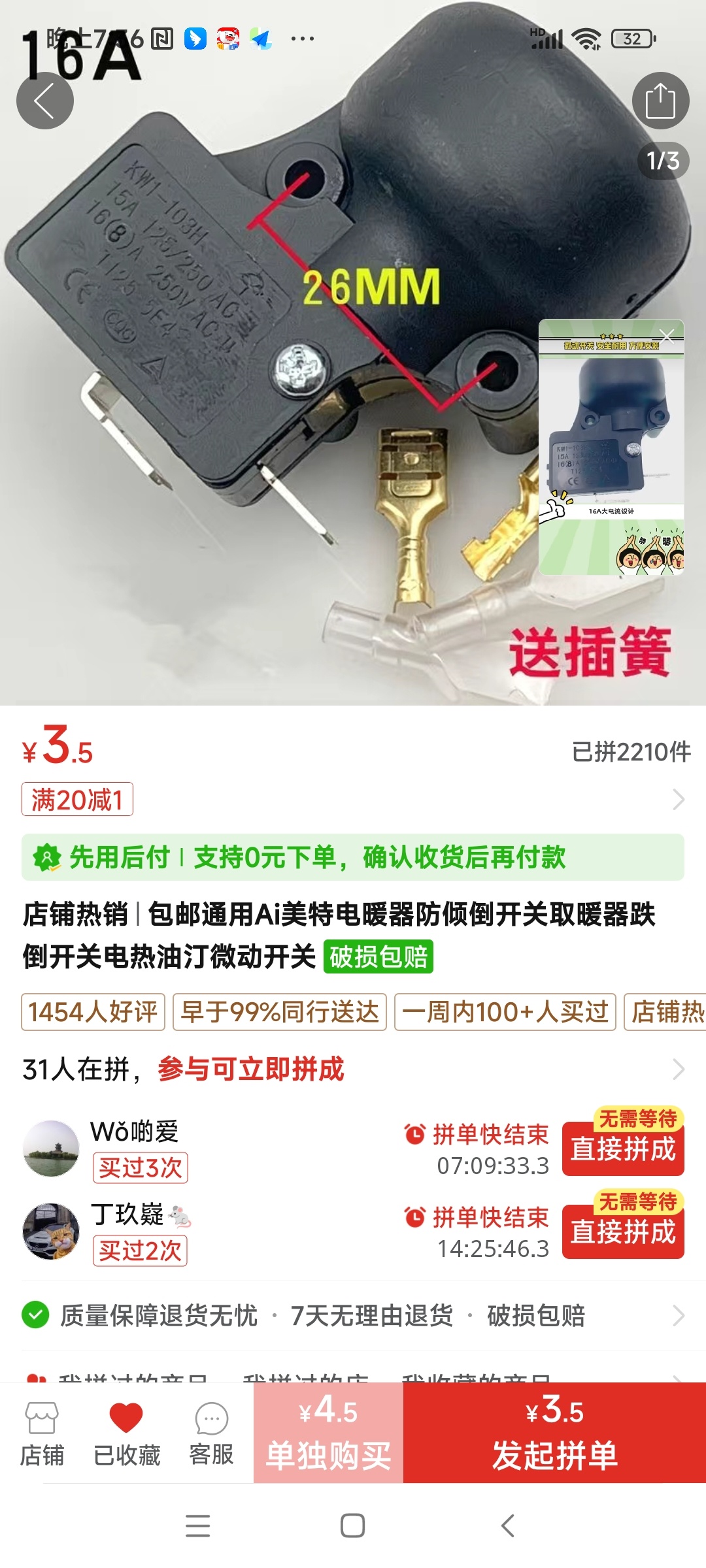Close the floating product video preview

pyautogui.click(x=667, y=336)
